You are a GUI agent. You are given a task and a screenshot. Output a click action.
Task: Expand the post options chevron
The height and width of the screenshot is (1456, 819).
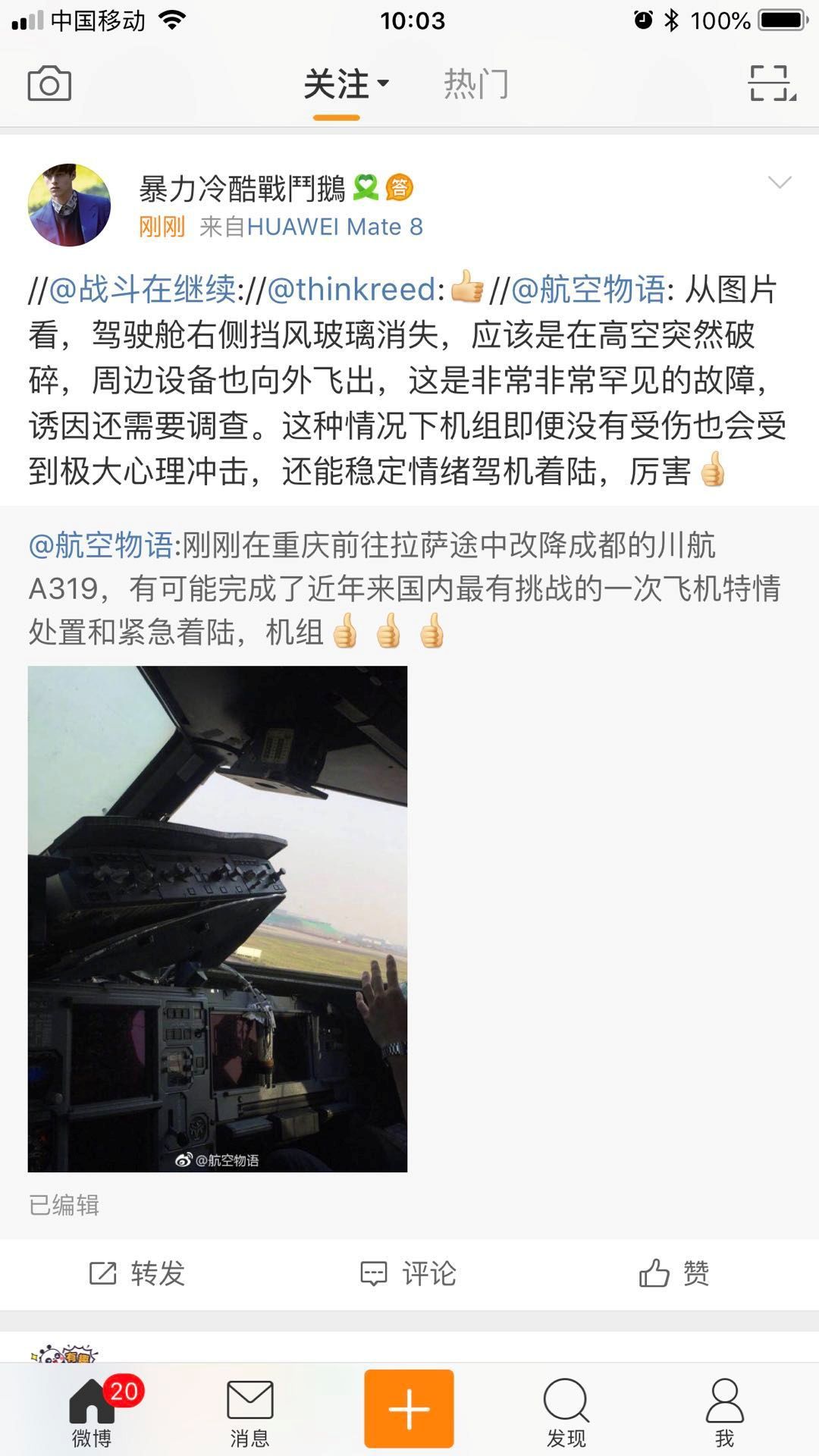point(780,182)
